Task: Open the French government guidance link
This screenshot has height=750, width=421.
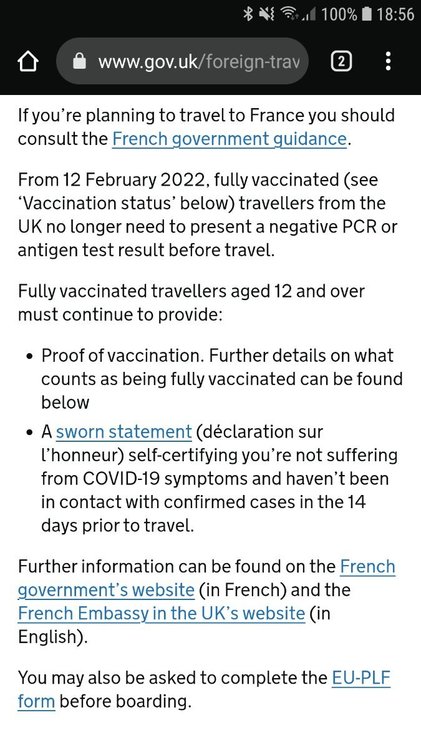Action: (x=229, y=139)
